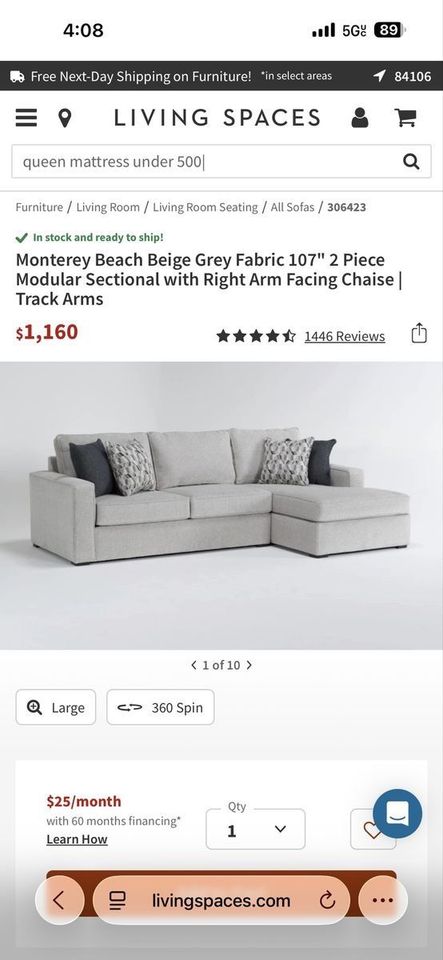The height and width of the screenshot is (960, 443).
Task: Open the account profile icon
Action: pos(360,117)
